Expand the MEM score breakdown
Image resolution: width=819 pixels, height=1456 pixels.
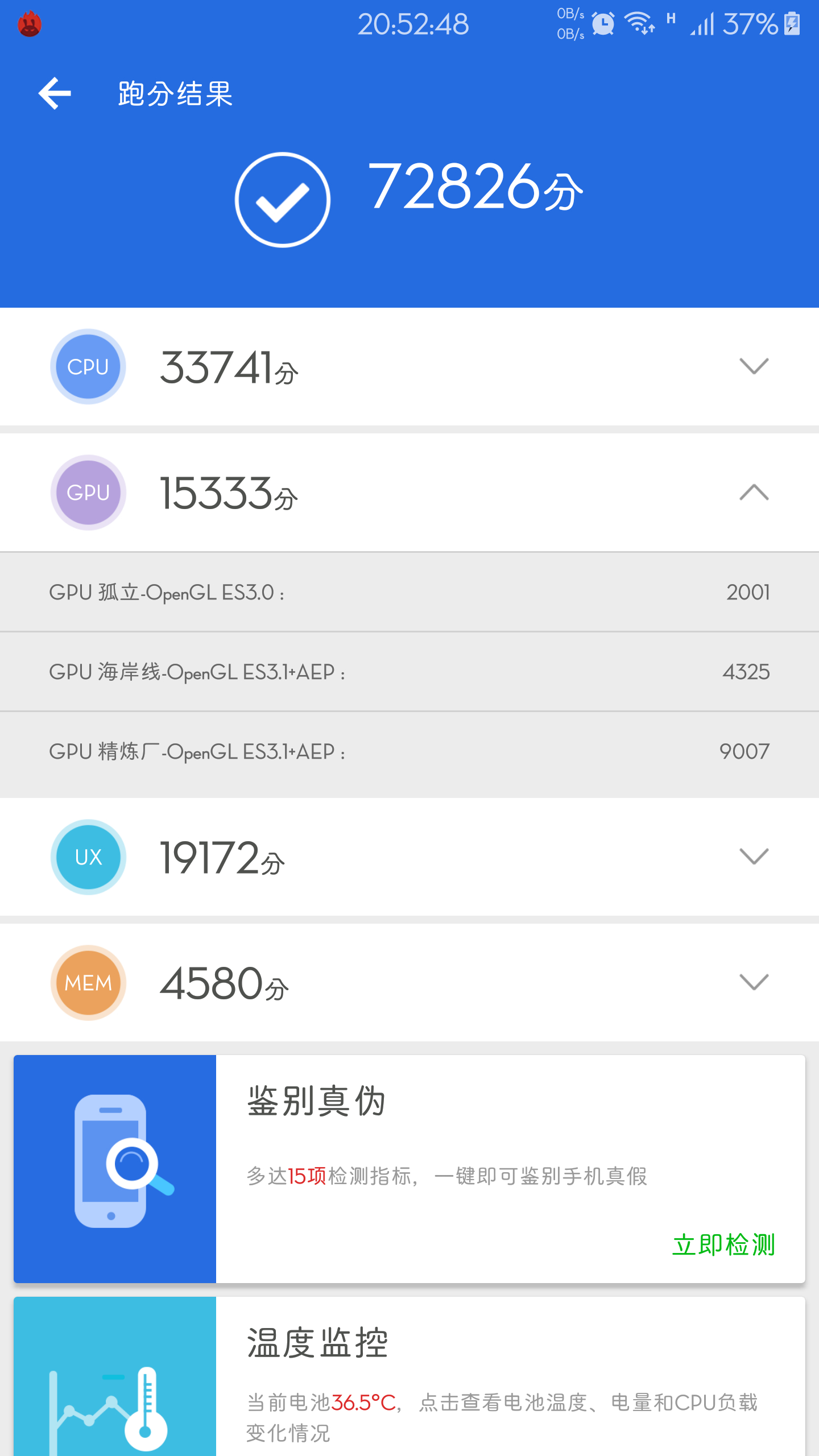click(x=754, y=982)
